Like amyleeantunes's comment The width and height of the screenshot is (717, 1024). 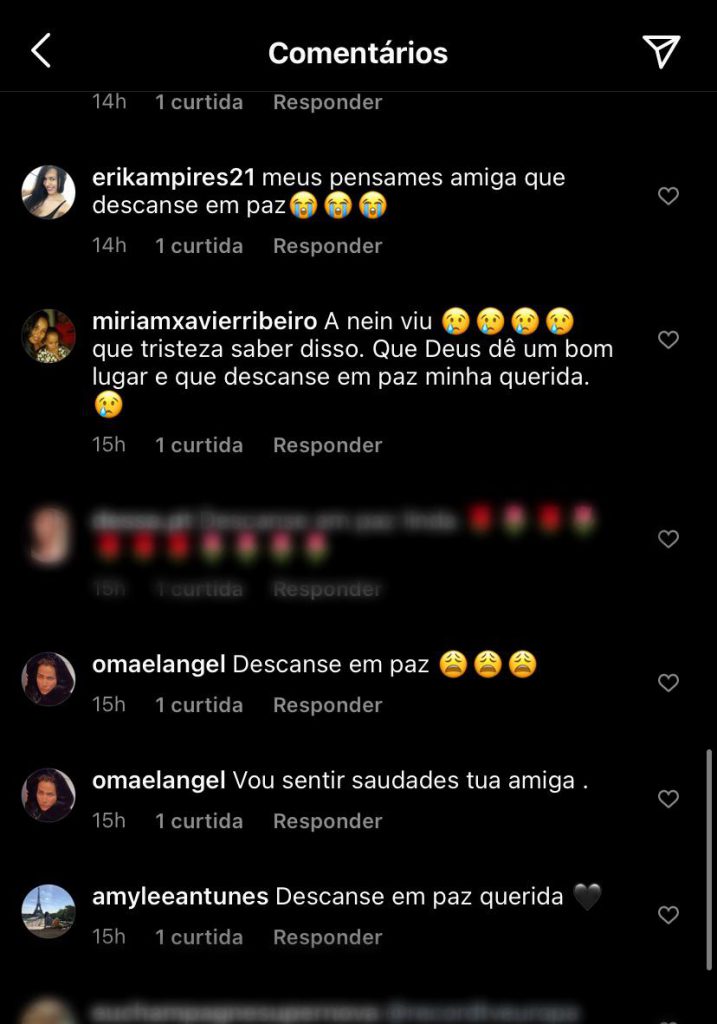pos(668,915)
